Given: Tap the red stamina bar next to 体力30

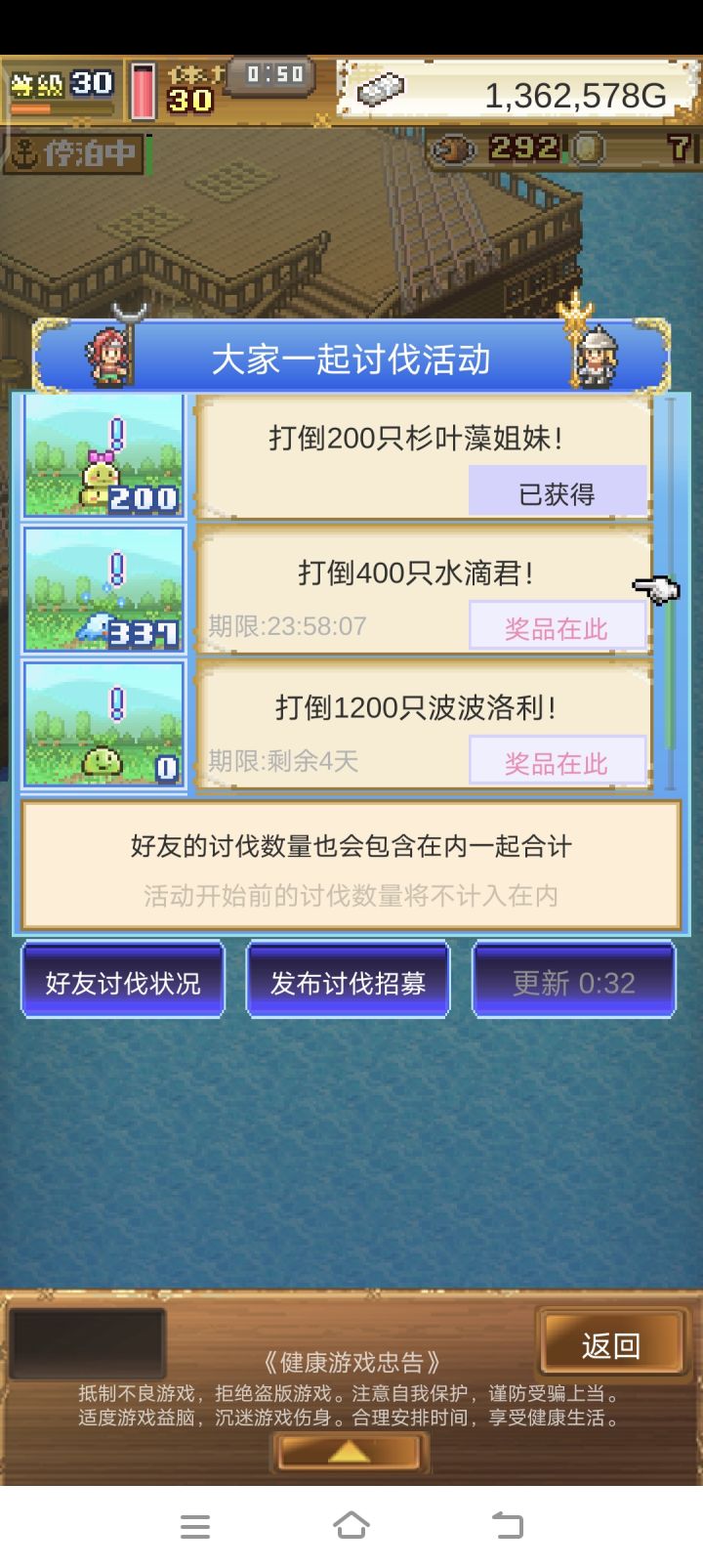Looking at the screenshot, I should coord(143,93).
